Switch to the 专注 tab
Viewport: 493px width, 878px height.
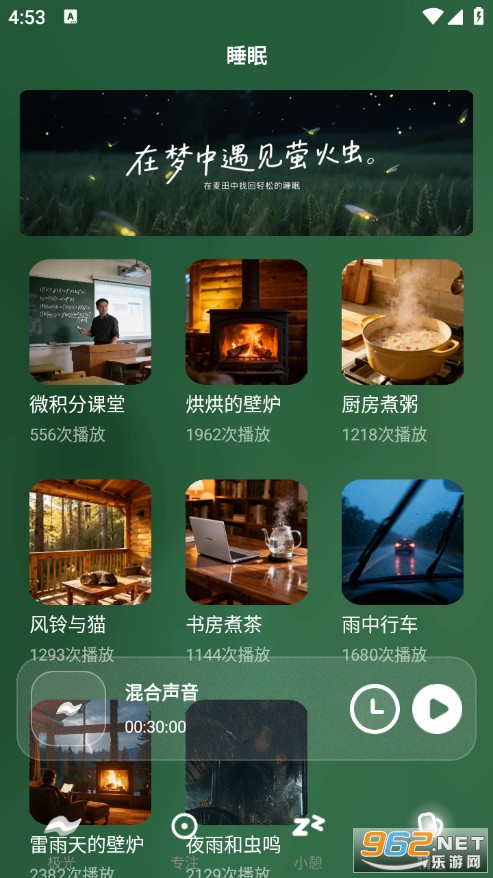coord(184,842)
